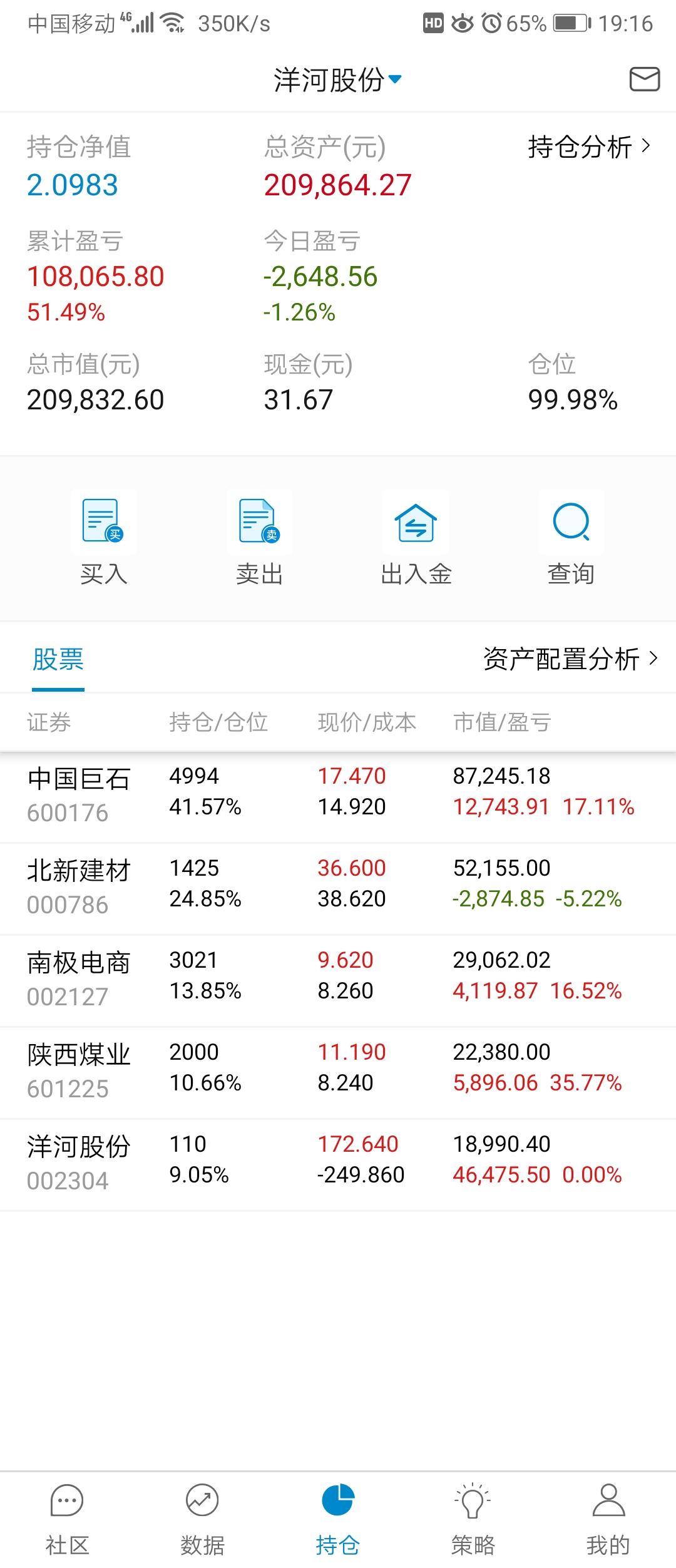676x1568 pixels.
Task: Expand the 洋河股份 portfolio dropdown
Action: 337,79
